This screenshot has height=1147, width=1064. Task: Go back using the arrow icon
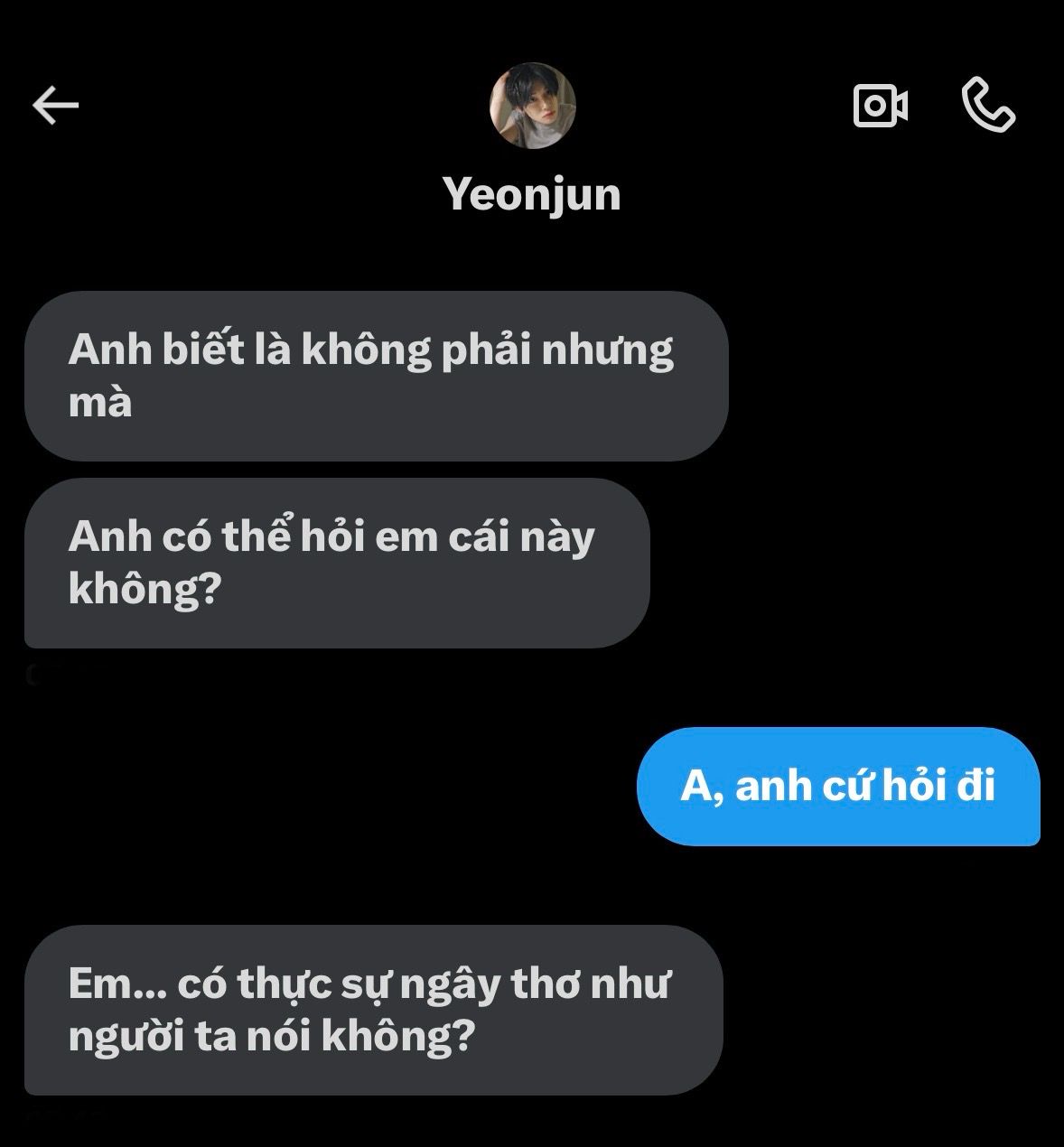coord(56,106)
